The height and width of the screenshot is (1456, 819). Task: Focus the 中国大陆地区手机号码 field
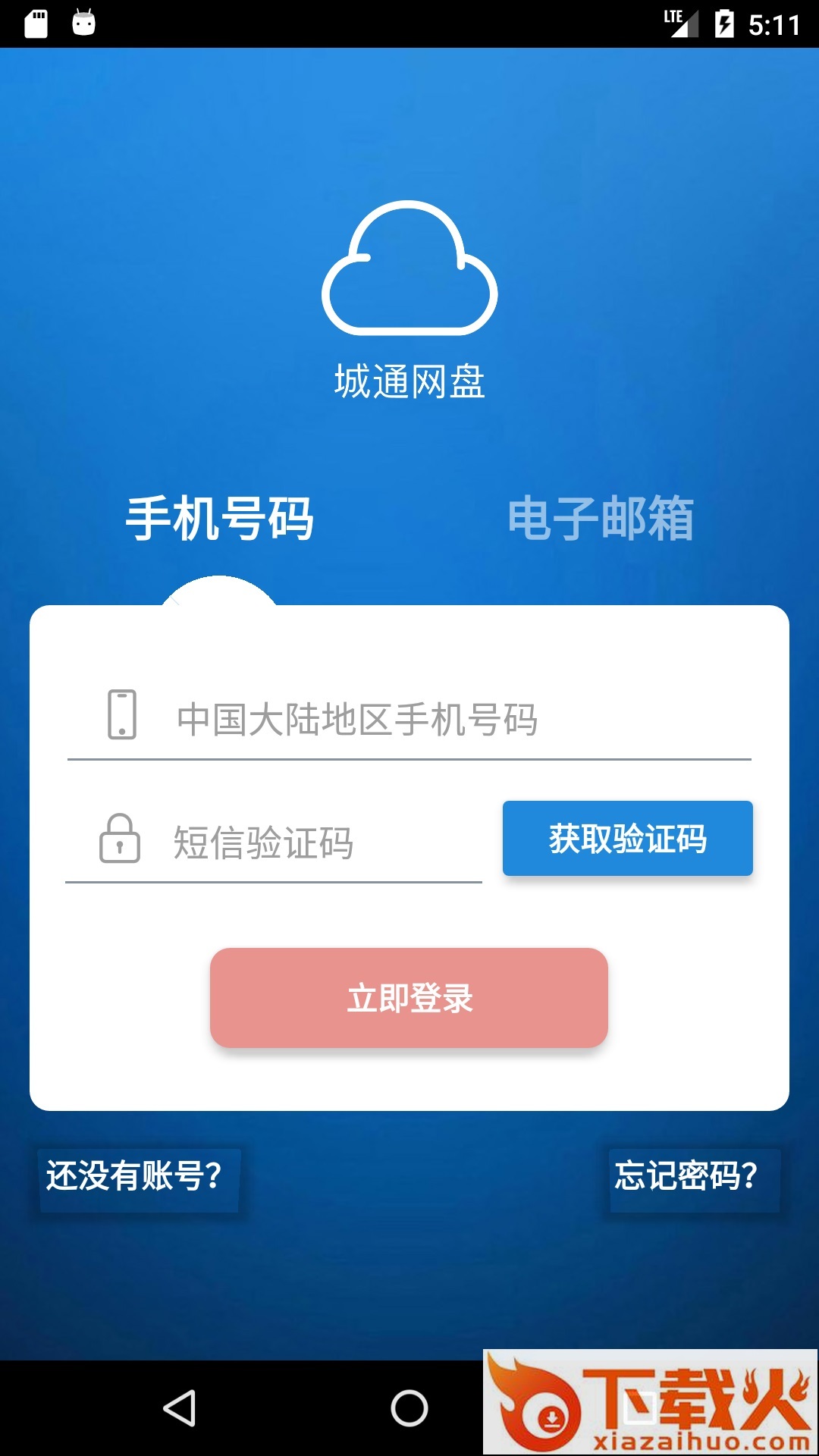click(409, 718)
